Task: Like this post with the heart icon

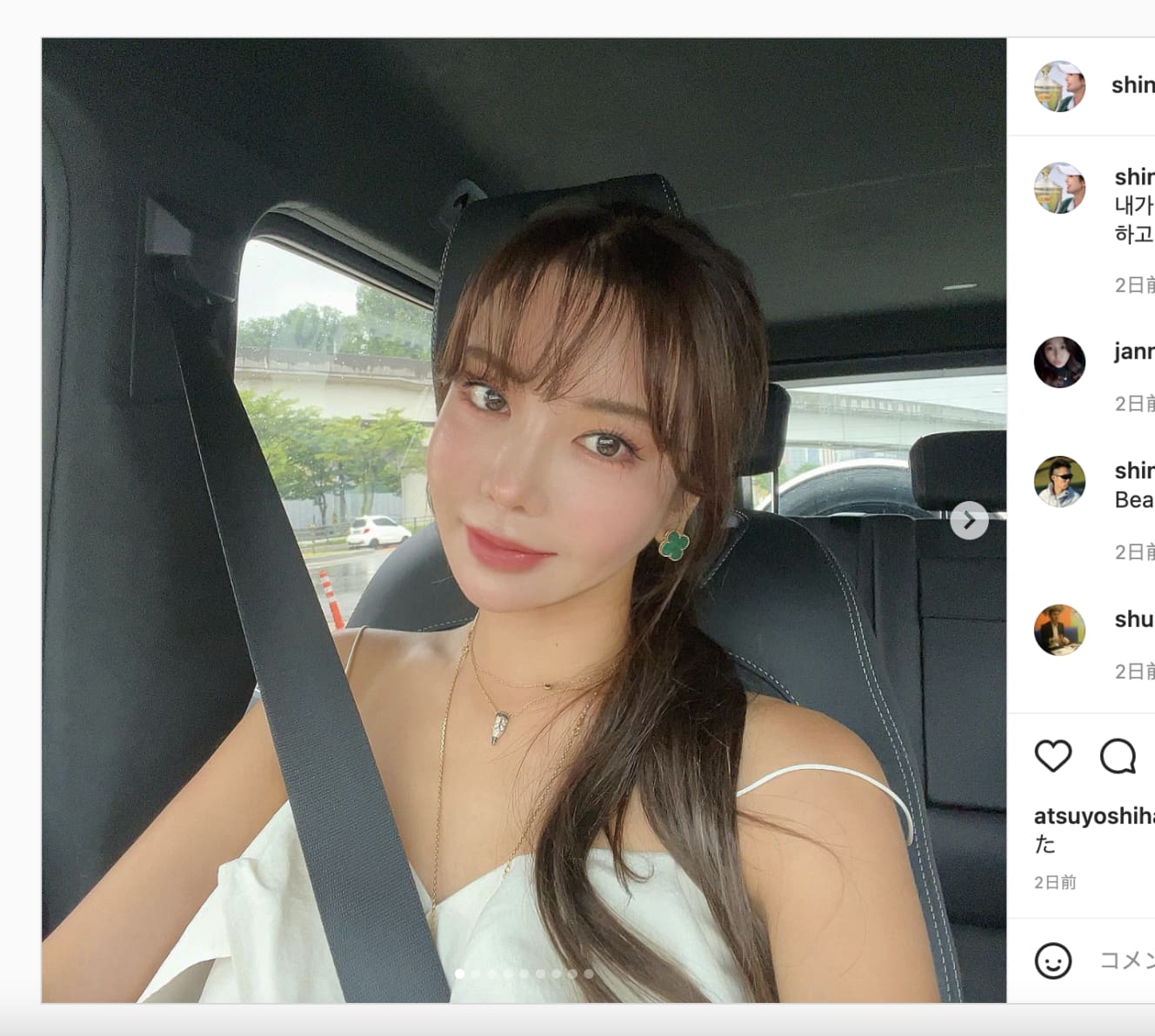Action: pos(1052,756)
